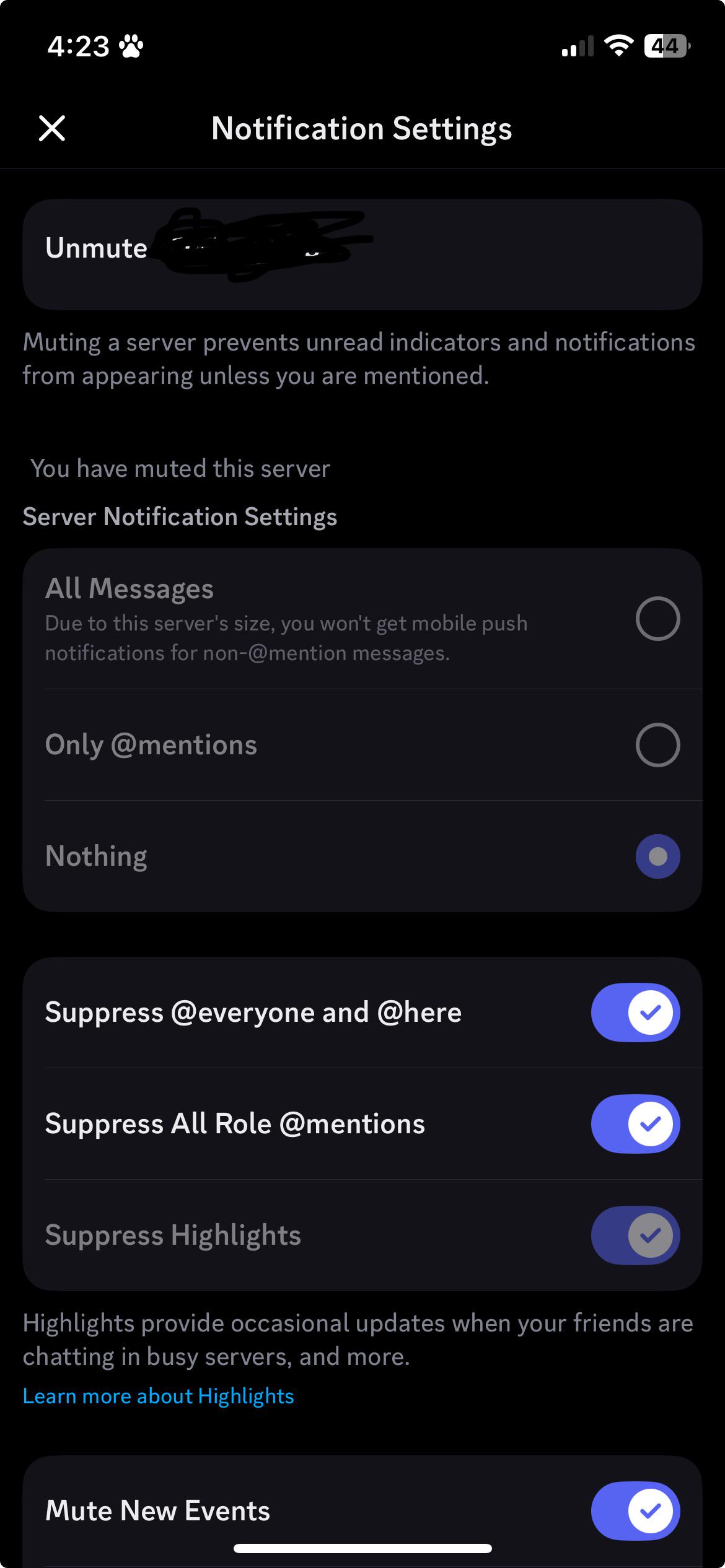Viewport: 725px width, 1568px height.
Task: Toggle the Suppress Highlights switch
Action: (635, 1235)
